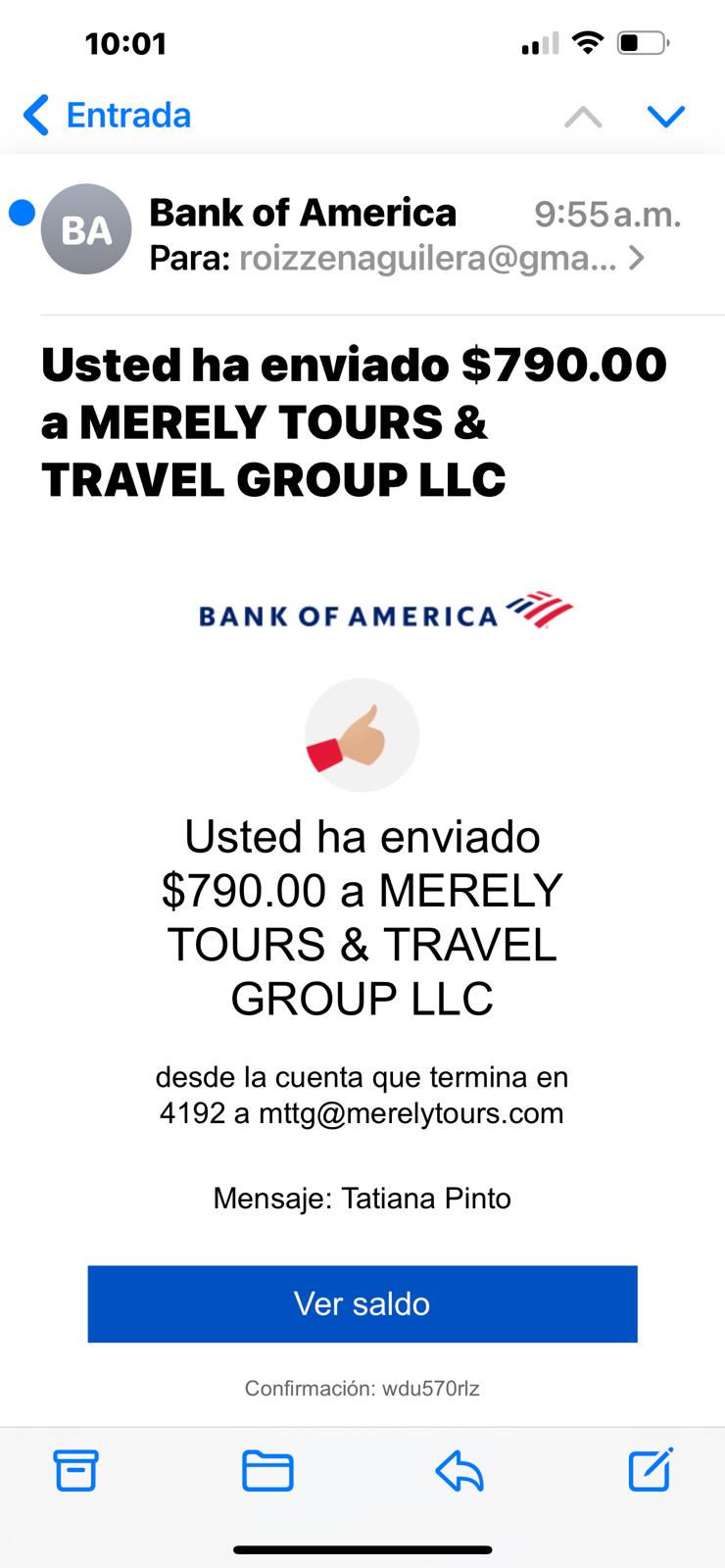Compose a new email

coord(651,1468)
